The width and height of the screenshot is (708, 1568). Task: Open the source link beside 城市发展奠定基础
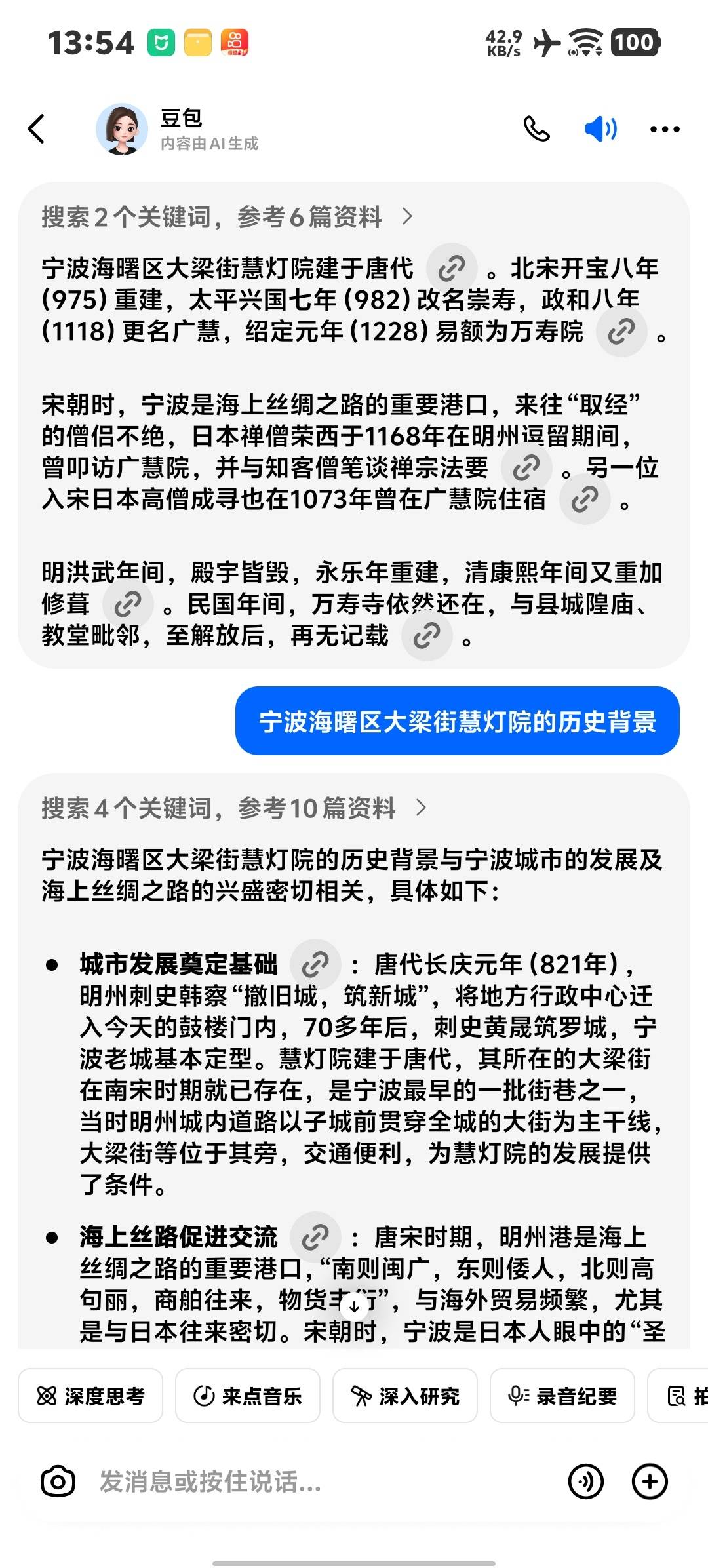coord(315,964)
